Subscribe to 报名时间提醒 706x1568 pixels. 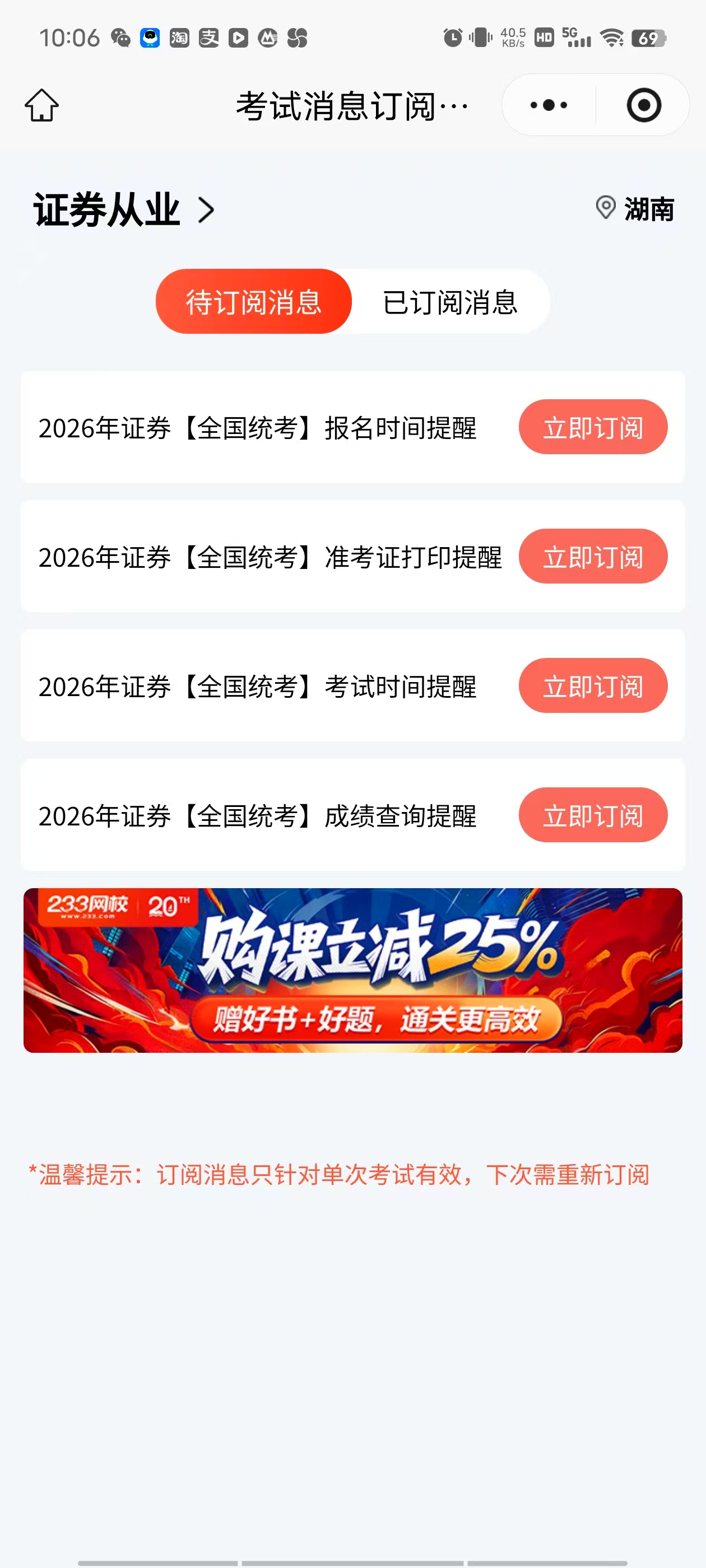pyautogui.click(x=593, y=427)
